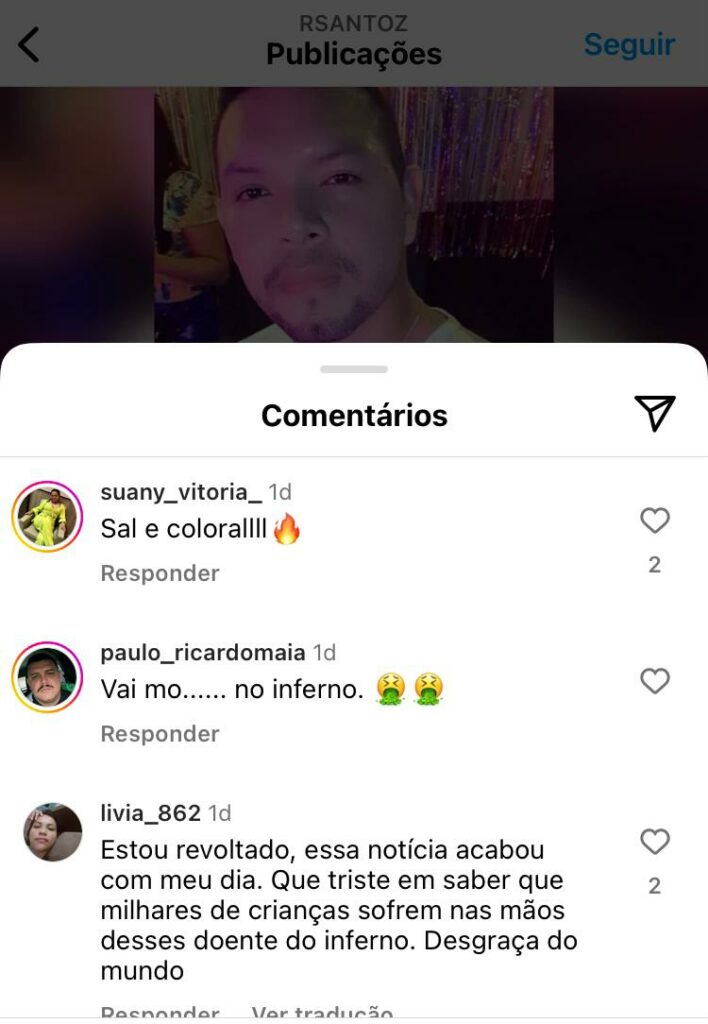Image resolution: width=708 pixels, height=1024 pixels.
Task: Open the username livia_862
Action: pos(151,813)
